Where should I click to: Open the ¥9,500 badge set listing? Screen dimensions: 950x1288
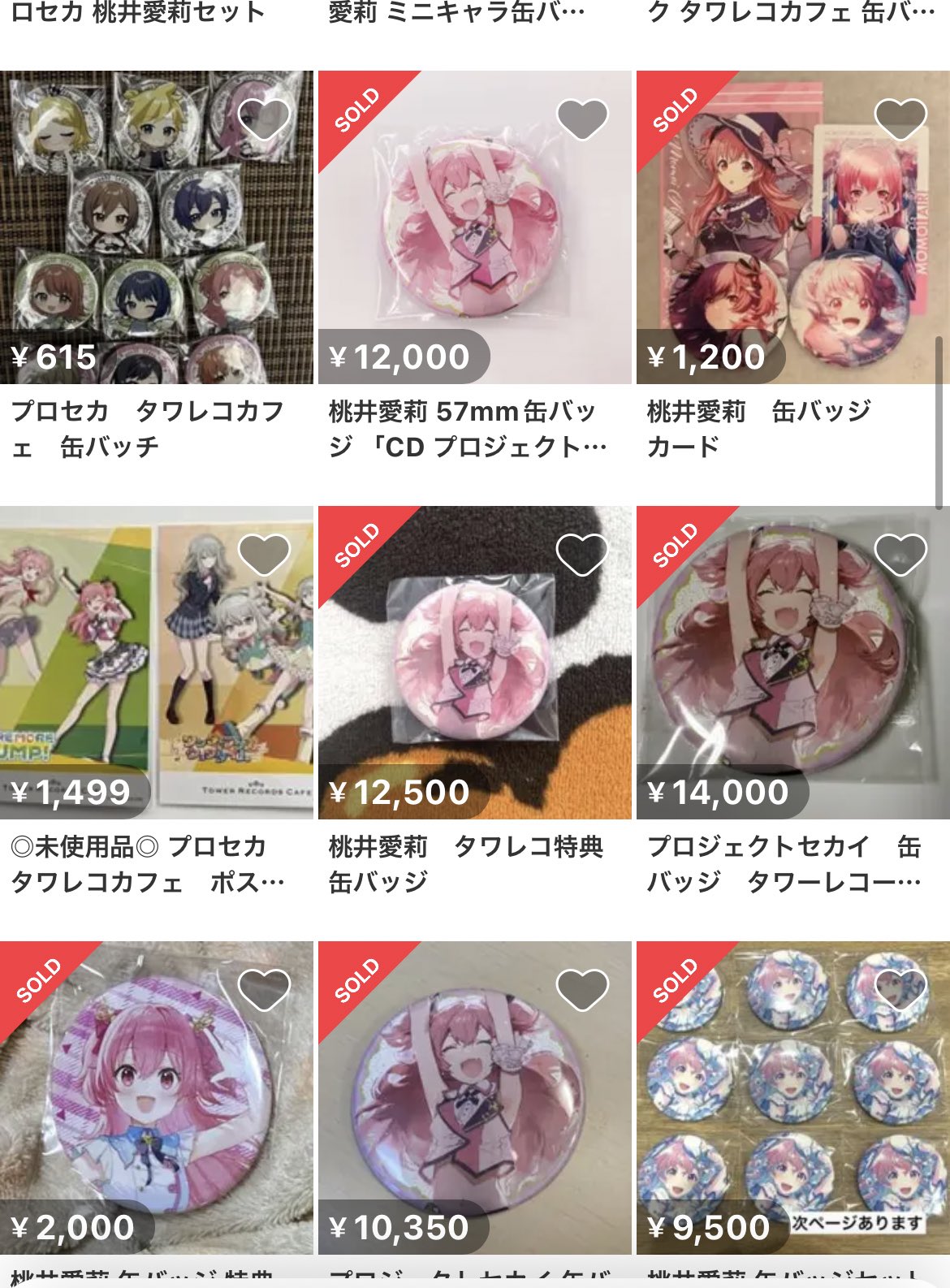pyautogui.click(x=792, y=1098)
